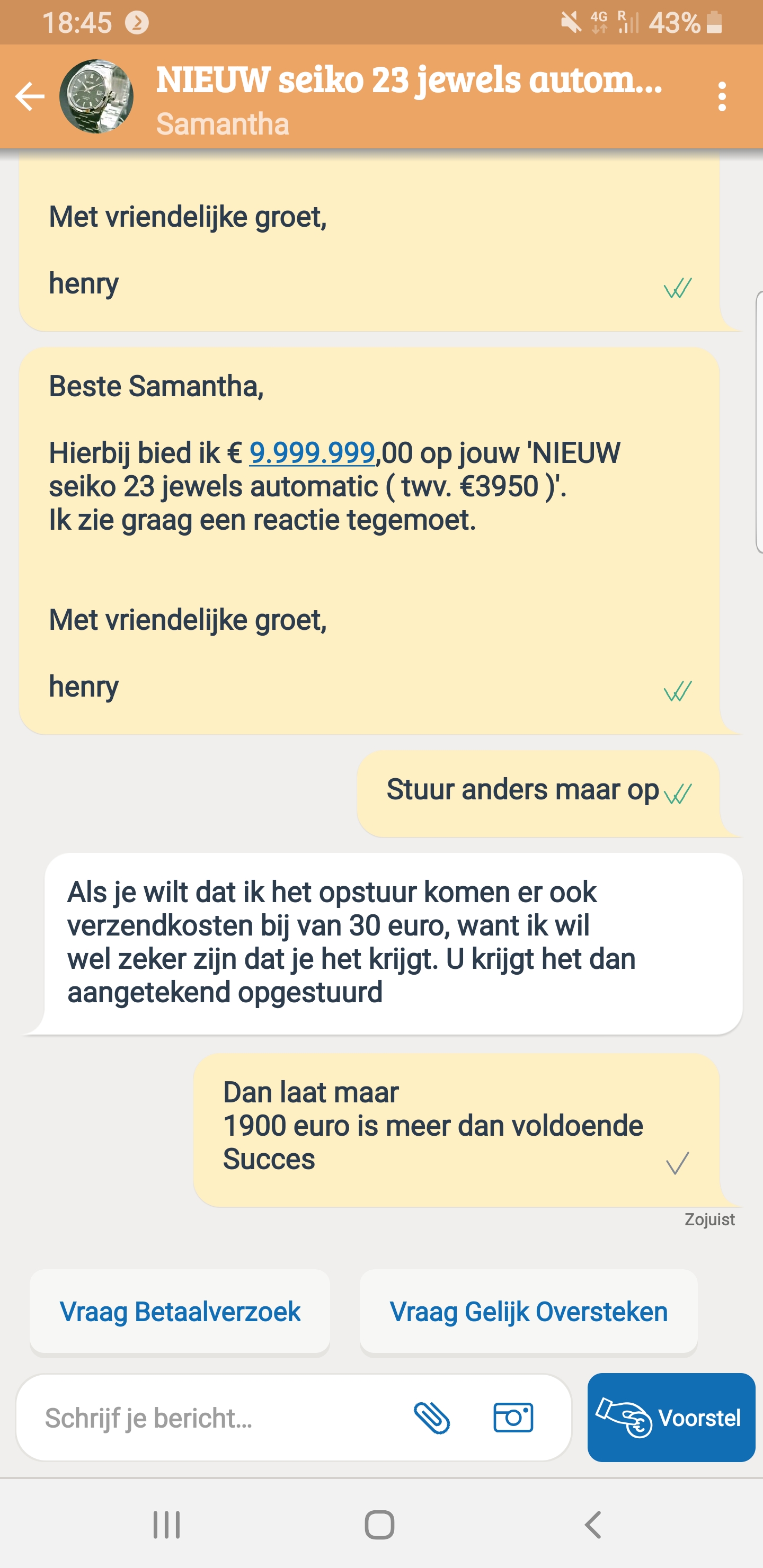This screenshot has width=763, height=1568.
Task: Make an offer with Voorstel
Action: 671,1418
